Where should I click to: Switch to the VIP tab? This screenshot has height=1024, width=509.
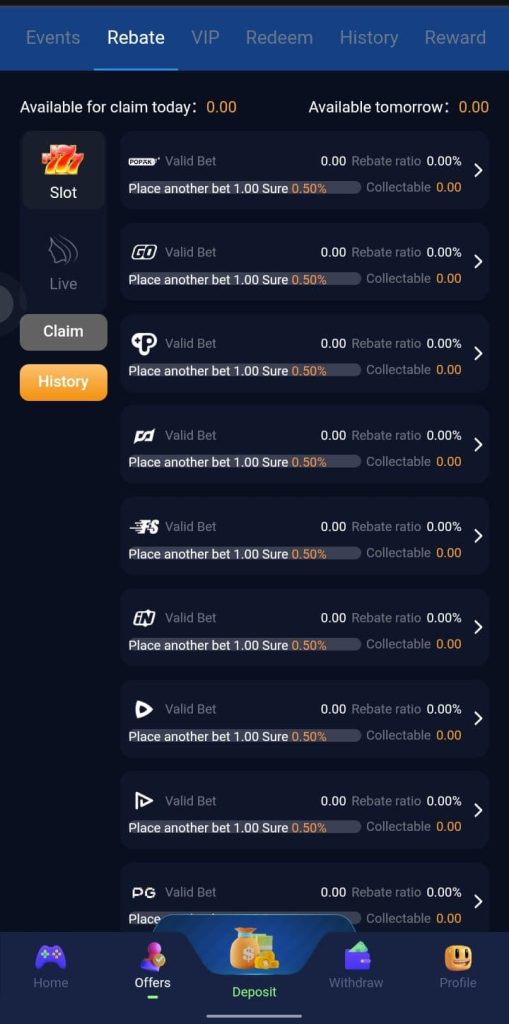pyautogui.click(x=205, y=38)
